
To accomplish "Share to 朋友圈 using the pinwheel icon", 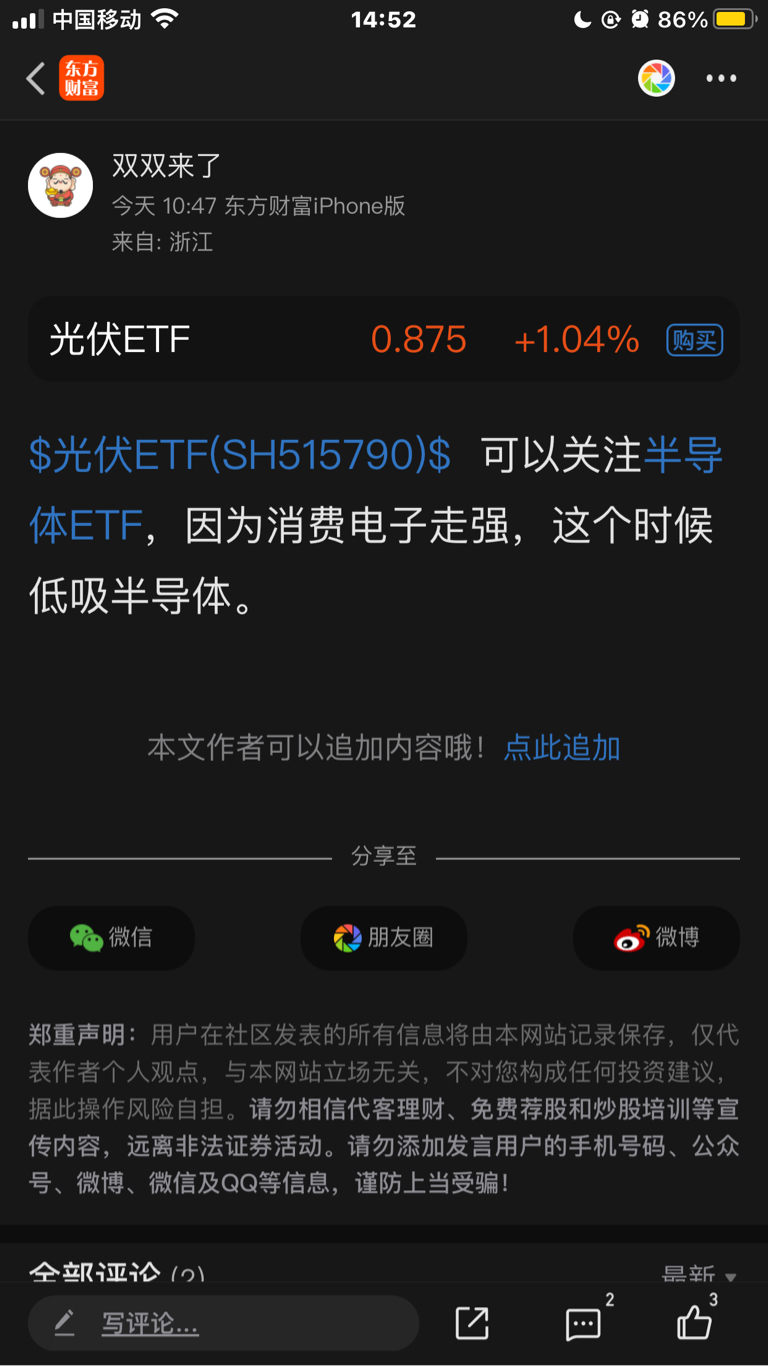I will pyautogui.click(x=383, y=938).
